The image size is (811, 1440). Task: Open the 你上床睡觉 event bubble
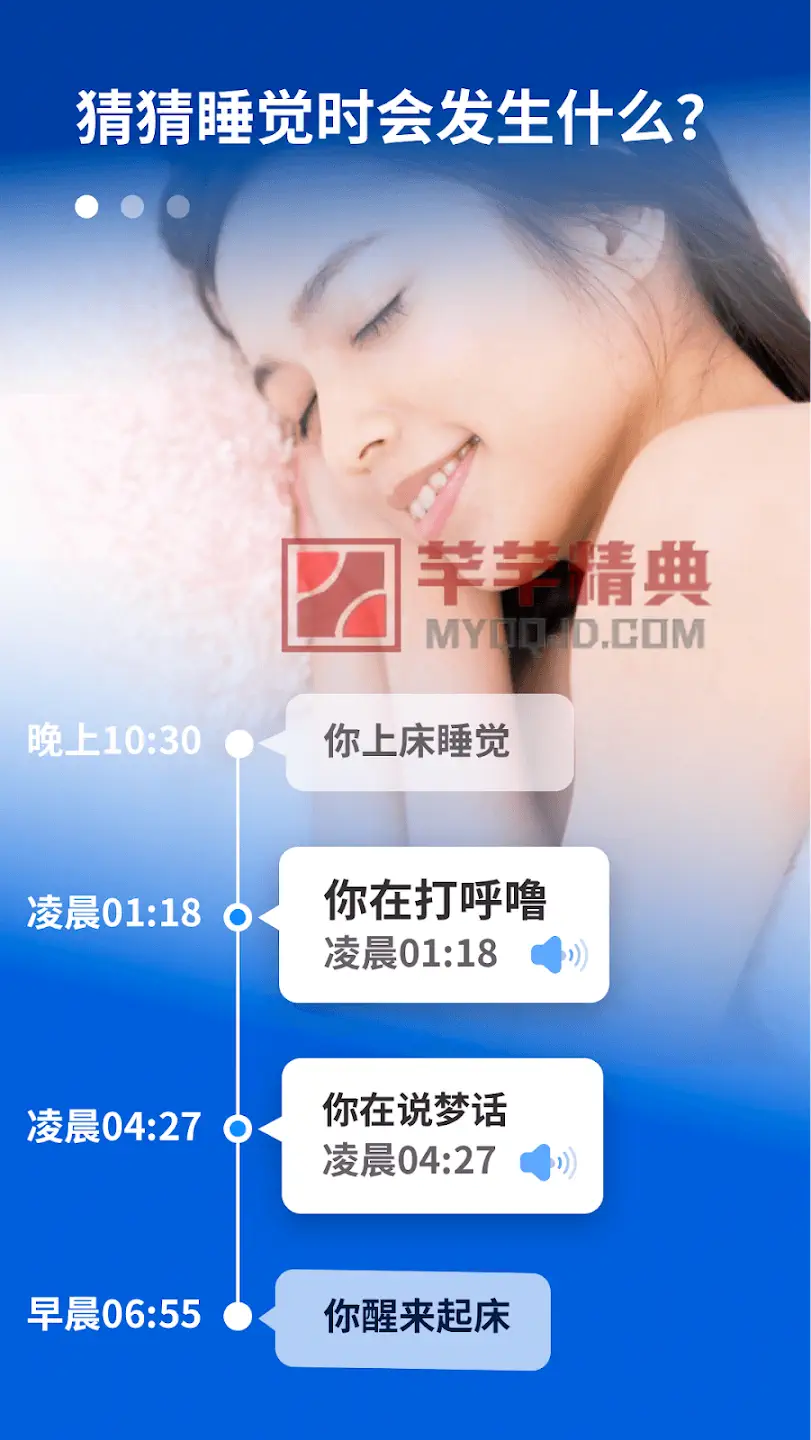[x=430, y=742]
